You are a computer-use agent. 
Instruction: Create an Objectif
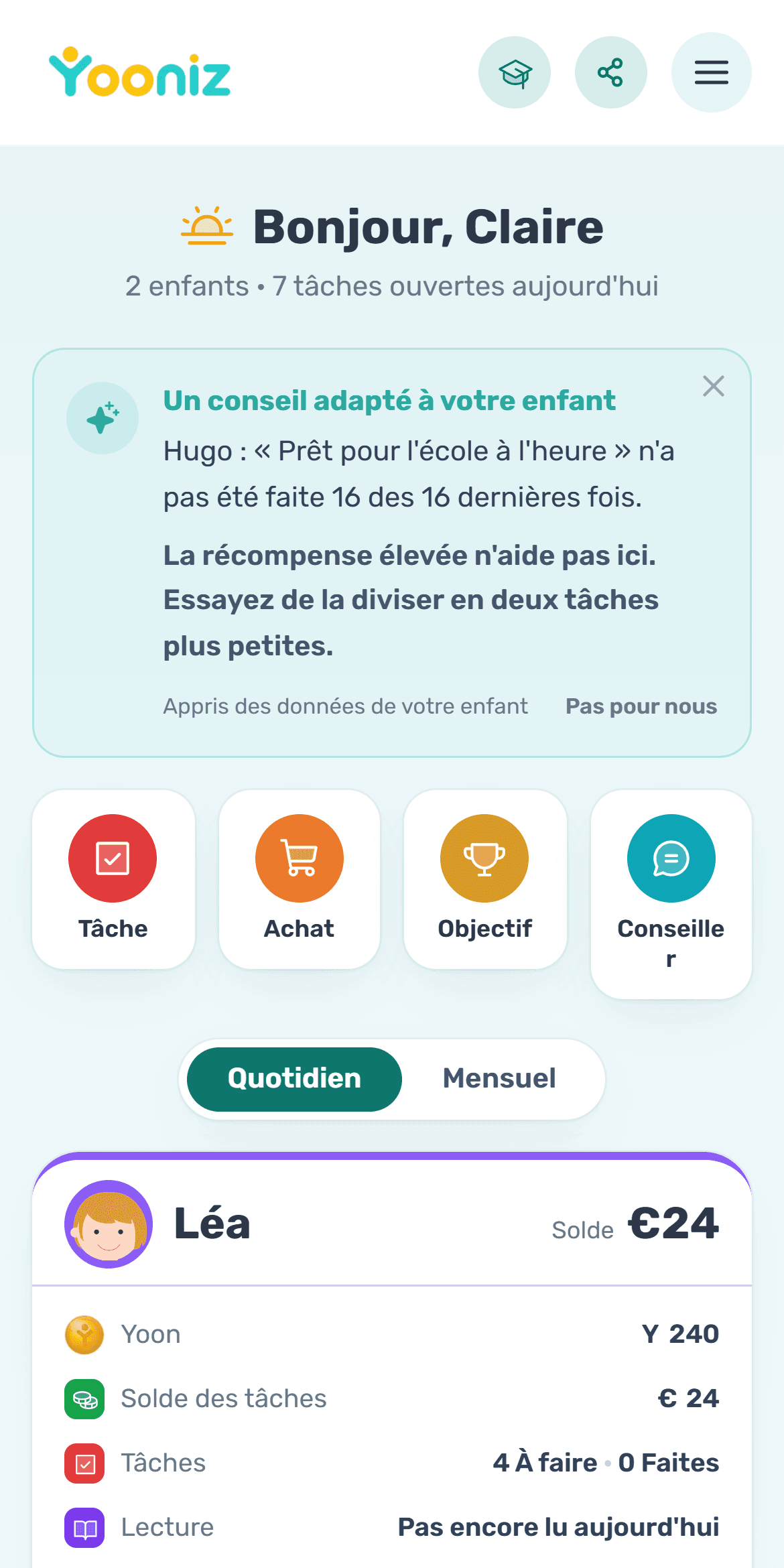pos(485,879)
